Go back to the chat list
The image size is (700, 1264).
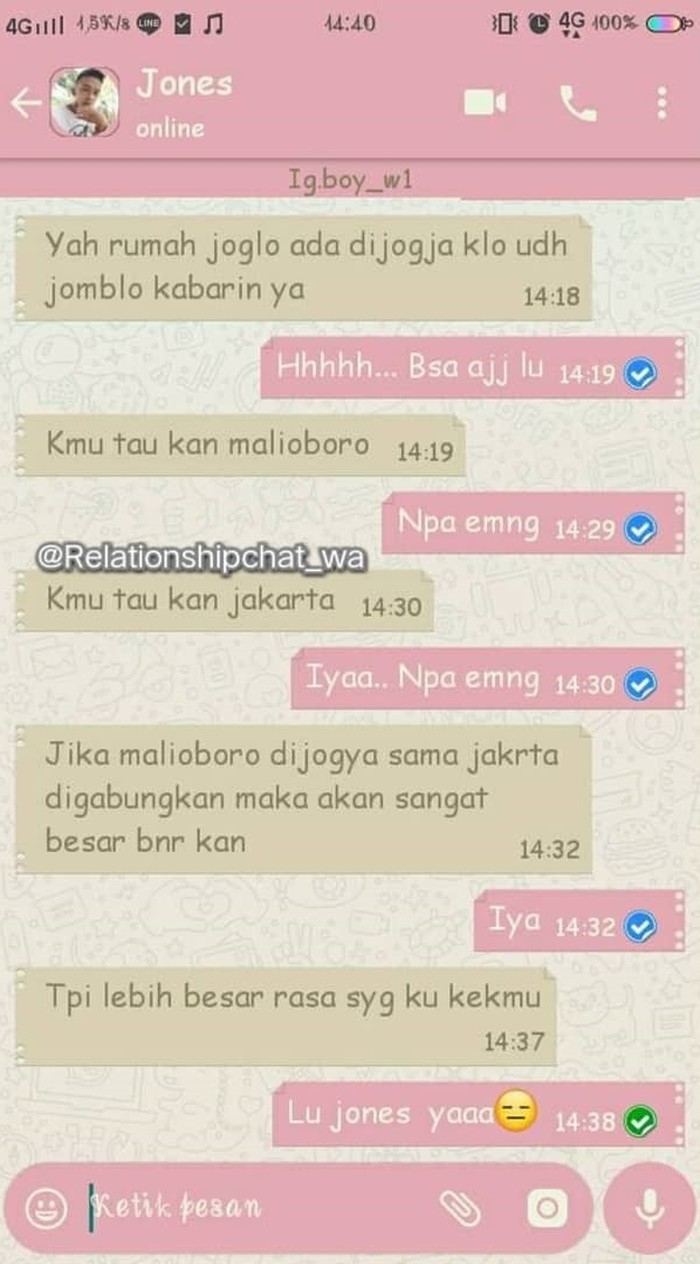click(x=26, y=103)
